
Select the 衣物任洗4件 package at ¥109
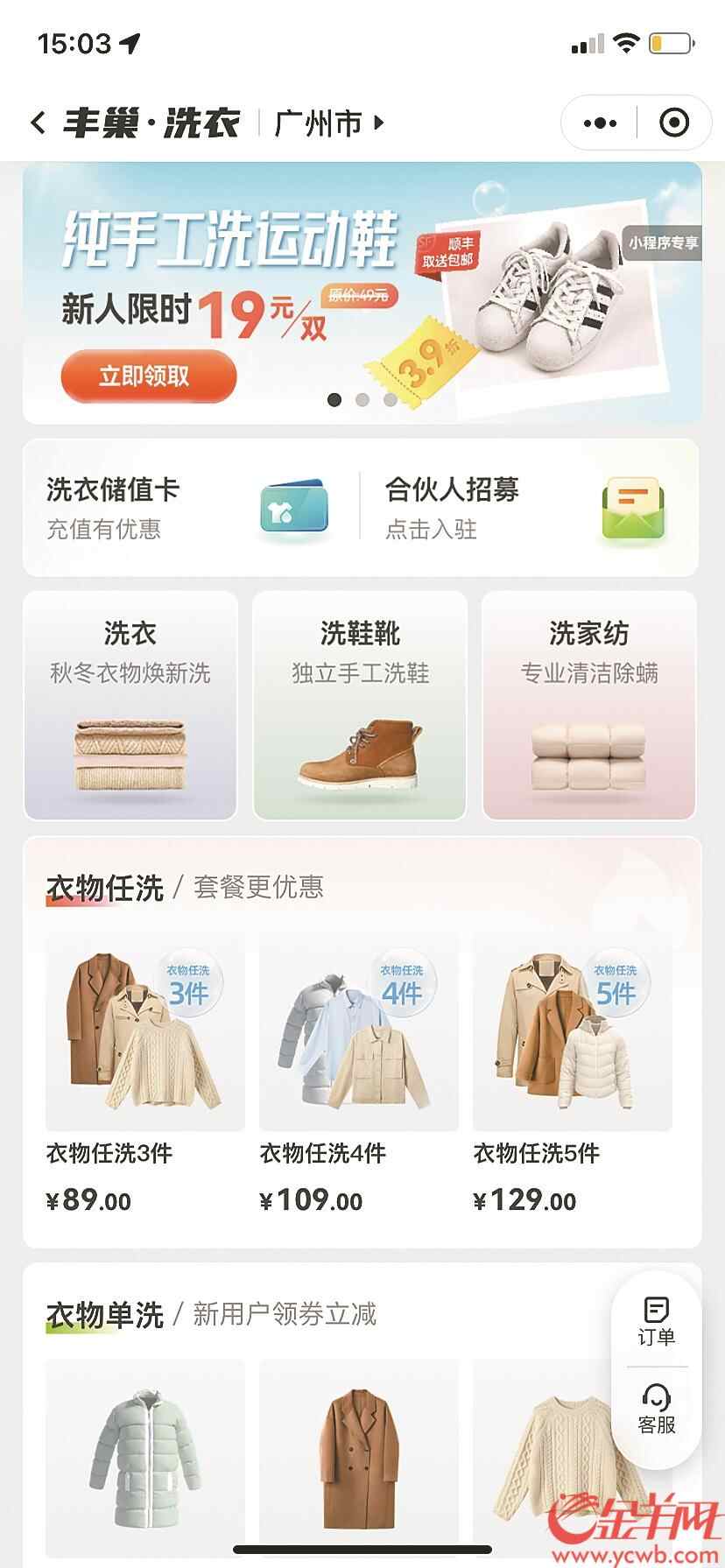(358, 1077)
